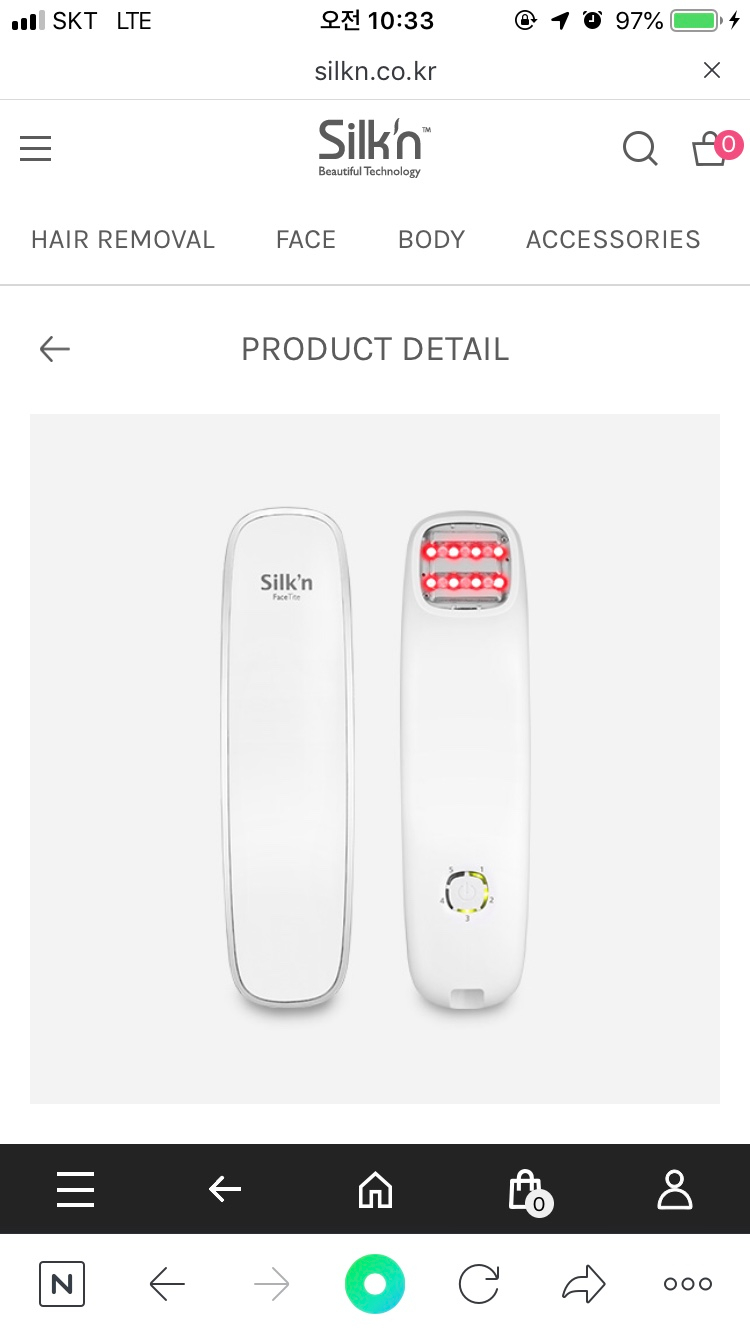Screen dimensions: 750x1334
Task: Open the shopping cart in the header
Action: coord(712,149)
